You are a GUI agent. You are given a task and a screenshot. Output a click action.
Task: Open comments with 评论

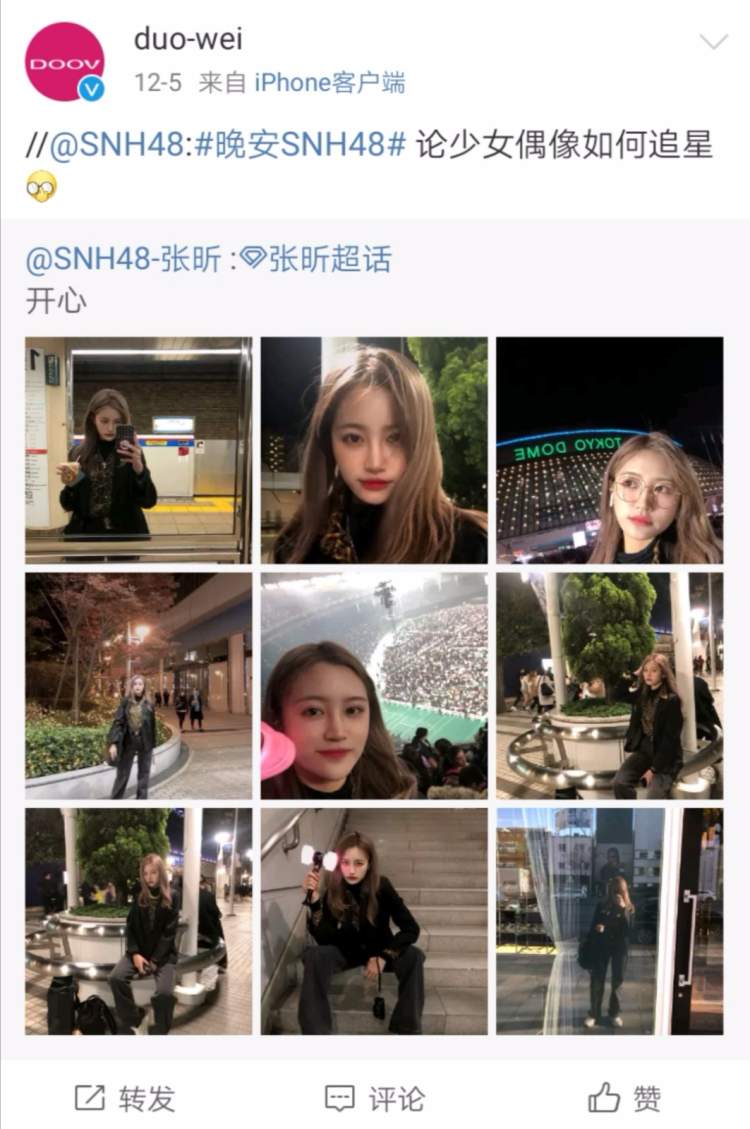click(375, 1099)
